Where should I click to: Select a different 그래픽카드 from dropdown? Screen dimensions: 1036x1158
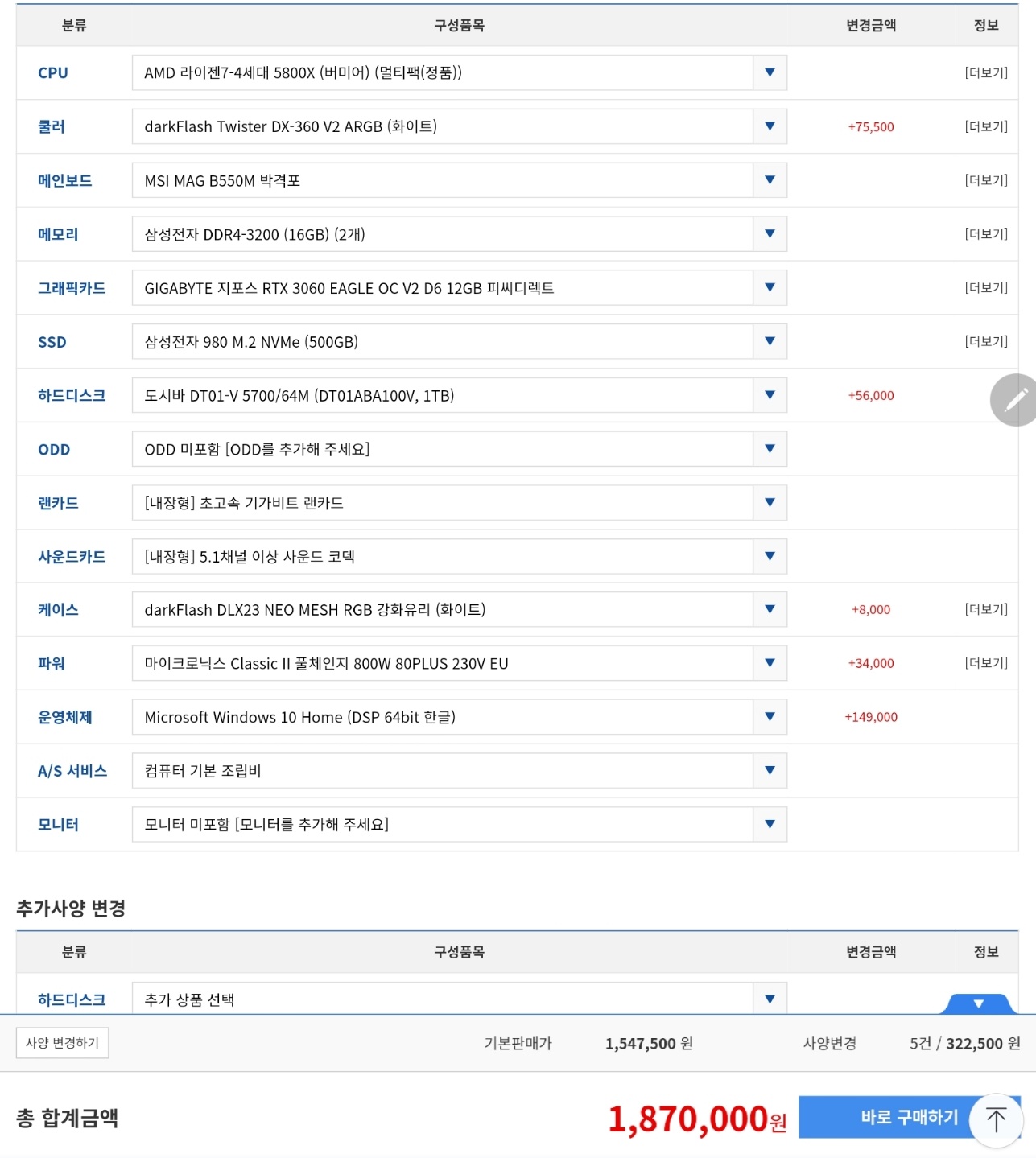click(x=770, y=288)
